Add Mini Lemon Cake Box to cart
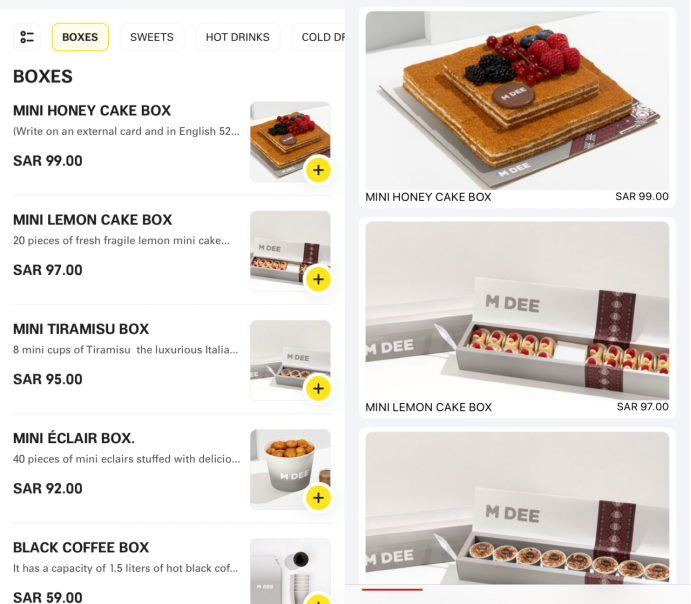Viewport: 691px width, 604px height. click(318, 279)
